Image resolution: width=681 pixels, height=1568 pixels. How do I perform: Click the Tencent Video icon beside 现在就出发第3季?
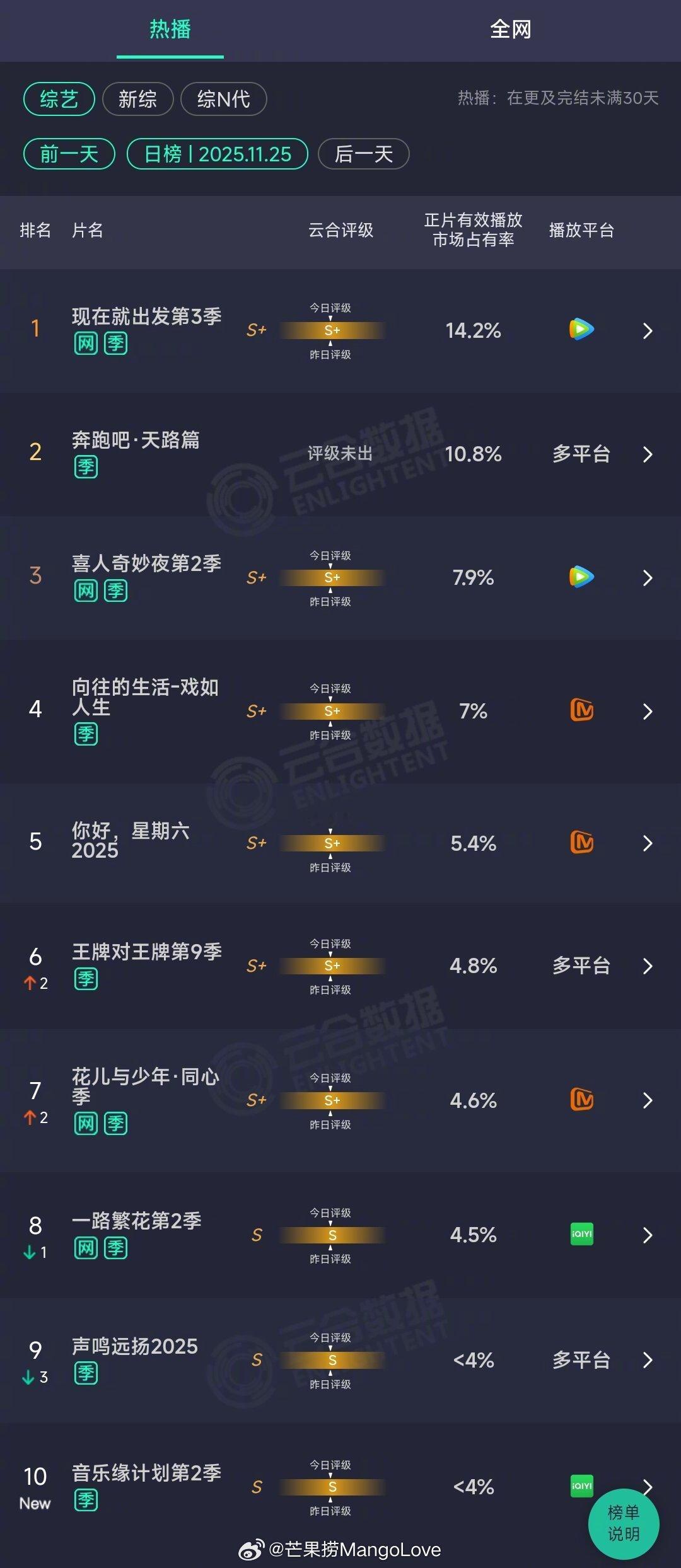click(579, 328)
